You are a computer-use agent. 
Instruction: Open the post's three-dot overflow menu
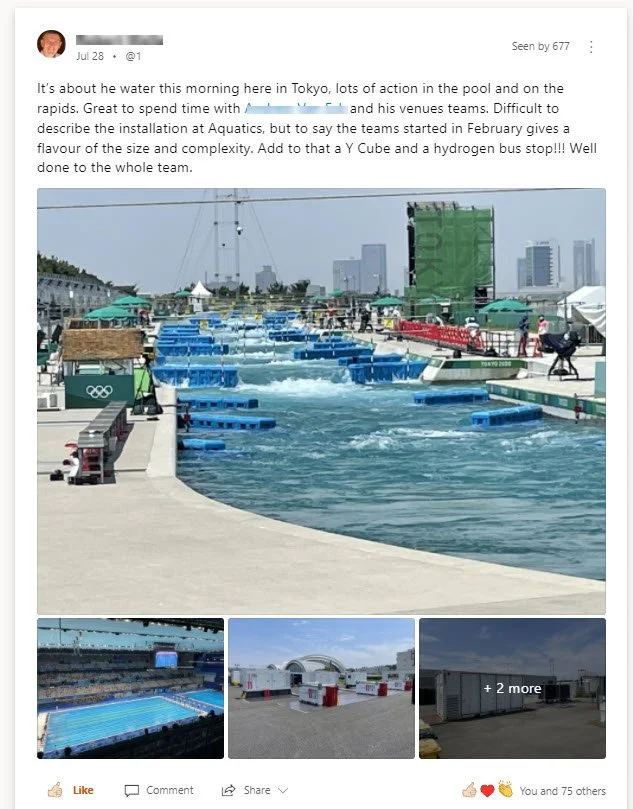click(591, 47)
